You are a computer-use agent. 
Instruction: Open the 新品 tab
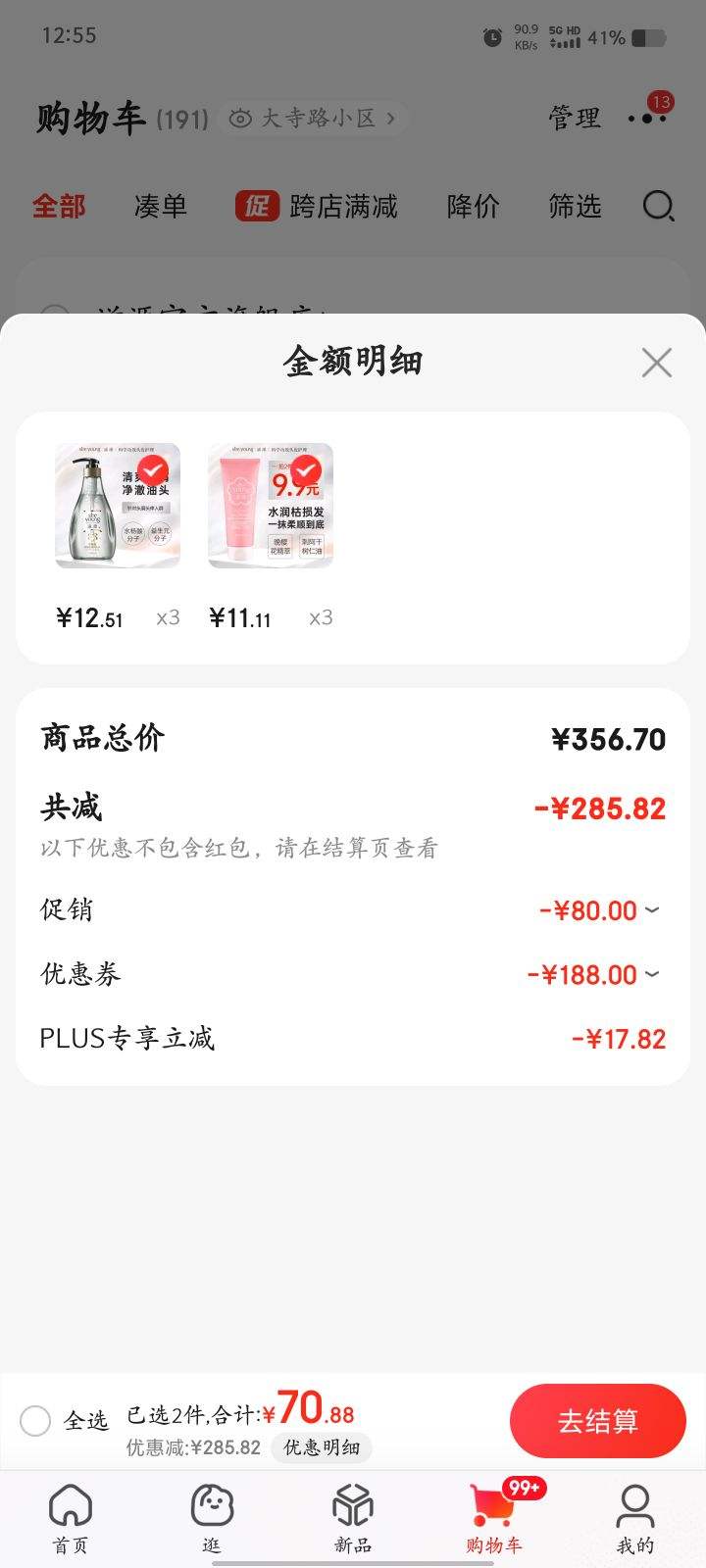click(x=353, y=1518)
